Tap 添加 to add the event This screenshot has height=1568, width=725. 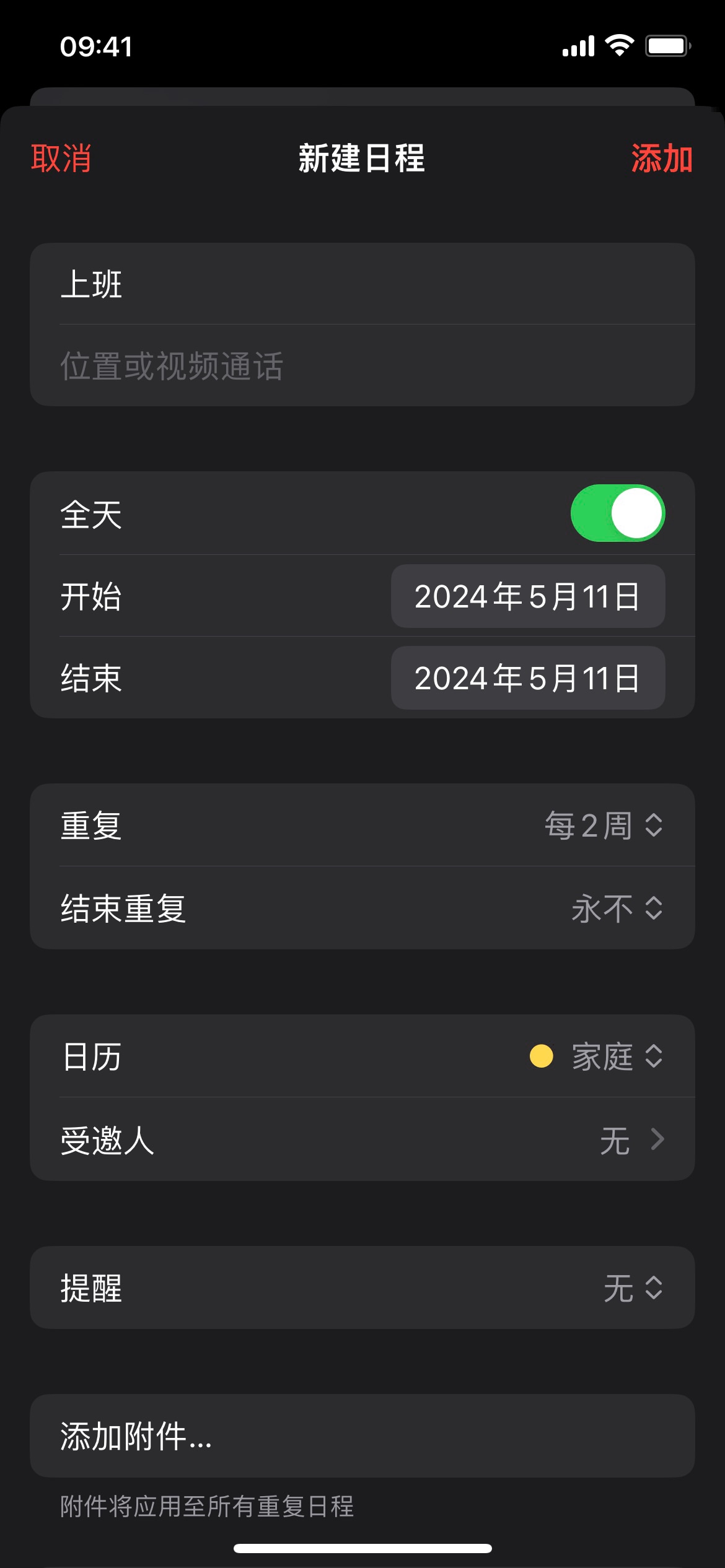coord(661,159)
